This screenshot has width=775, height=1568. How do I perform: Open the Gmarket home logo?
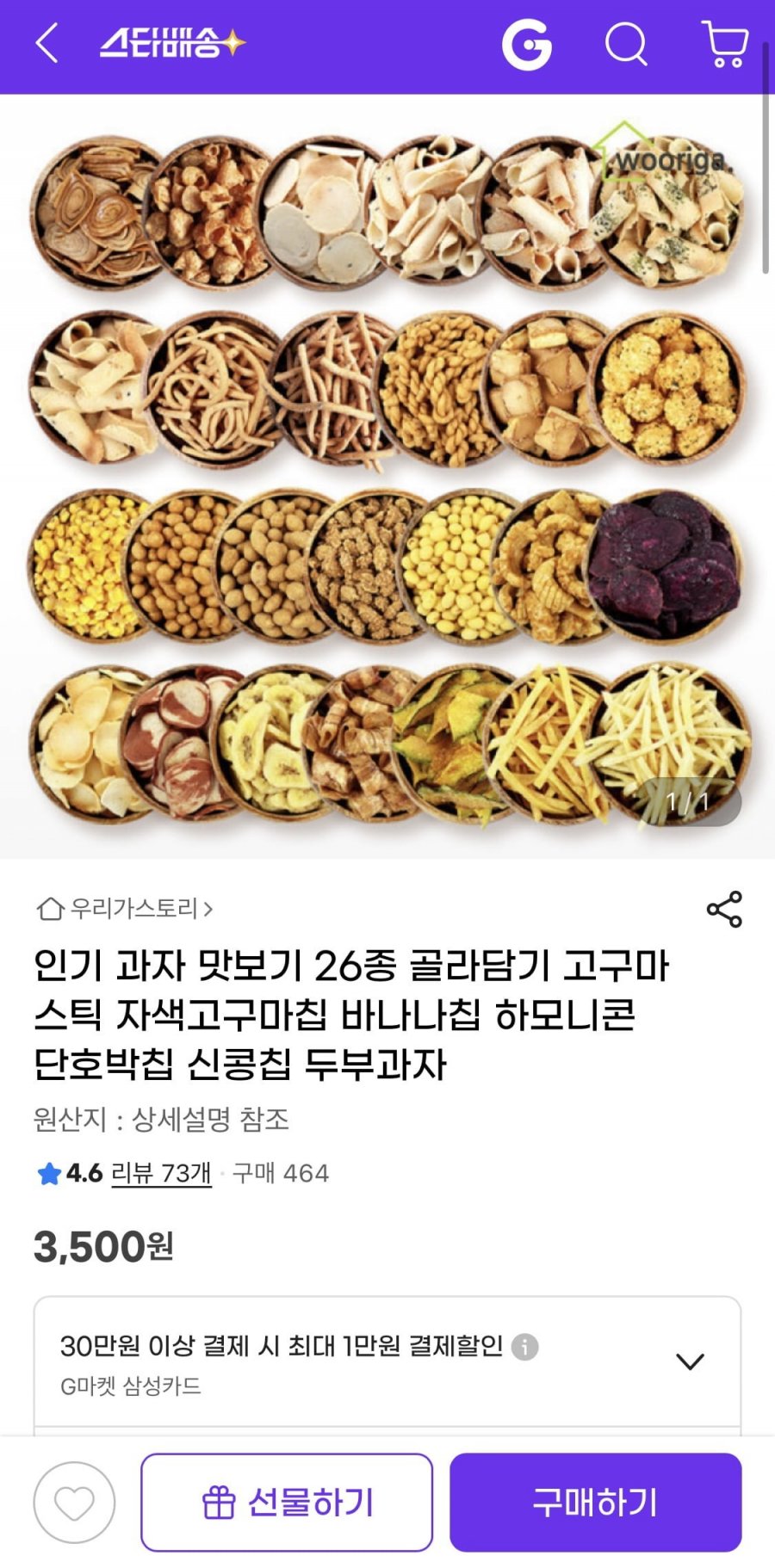(x=526, y=44)
